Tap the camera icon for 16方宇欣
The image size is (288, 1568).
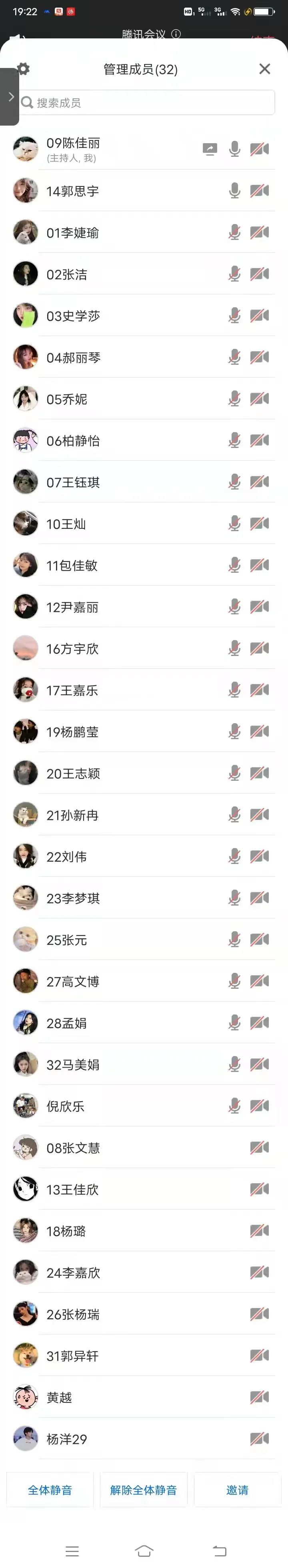coord(259,648)
